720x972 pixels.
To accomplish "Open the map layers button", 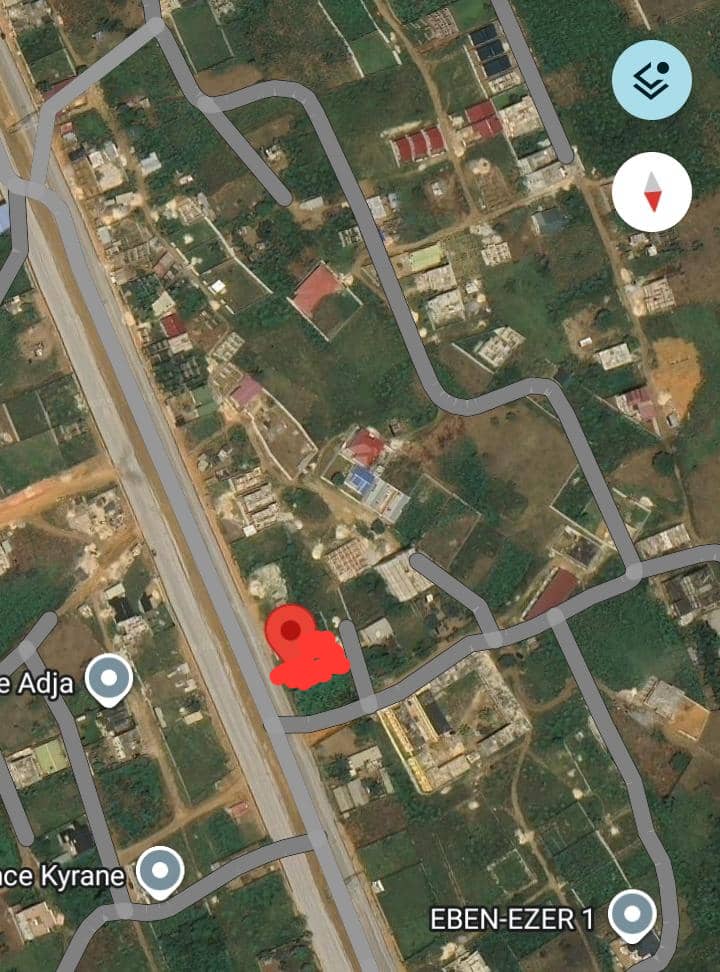I will 651,80.
